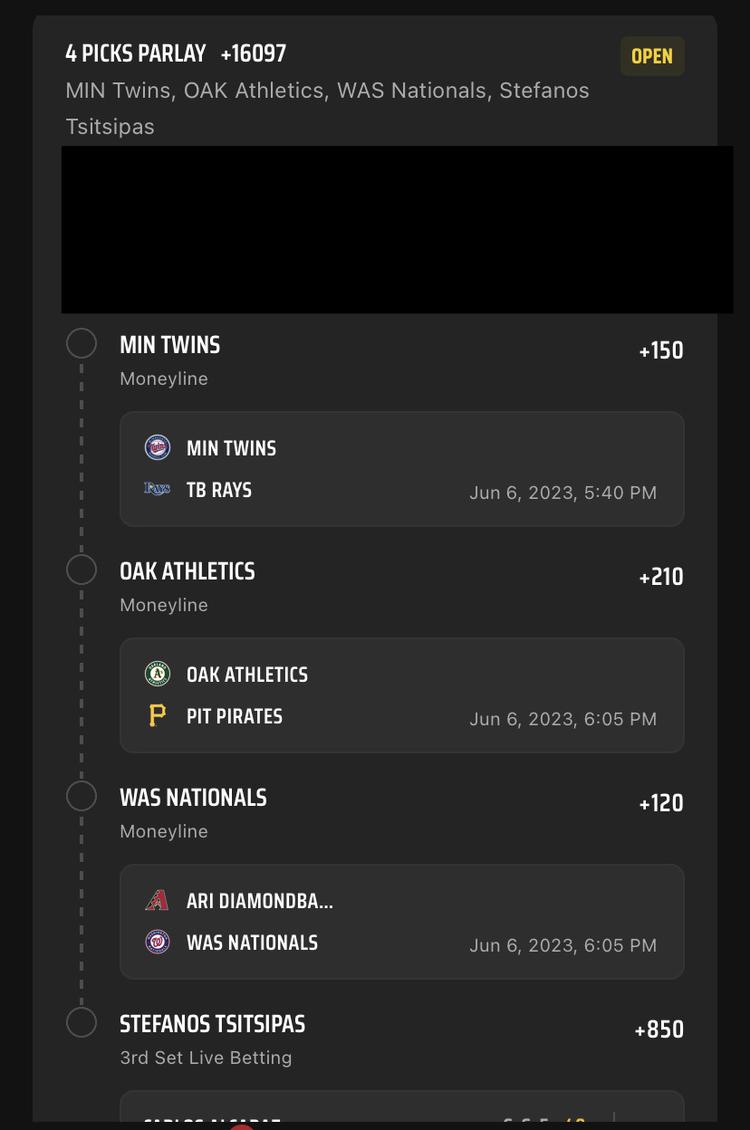Image resolution: width=750 pixels, height=1130 pixels.
Task: Click the Moneyline label under WAS Nationals
Action: [x=164, y=830]
